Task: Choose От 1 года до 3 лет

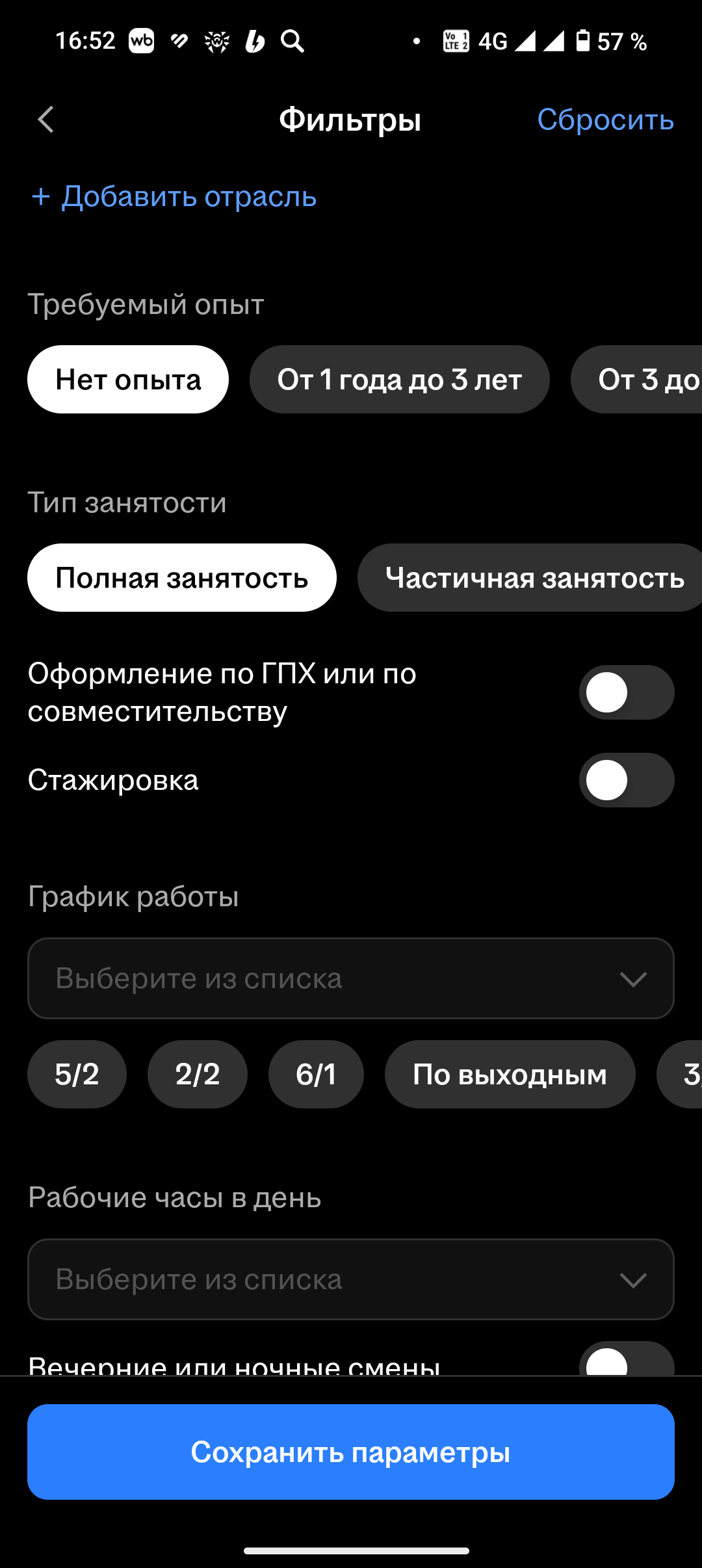Action: pyautogui.click(x=400, y=380)
